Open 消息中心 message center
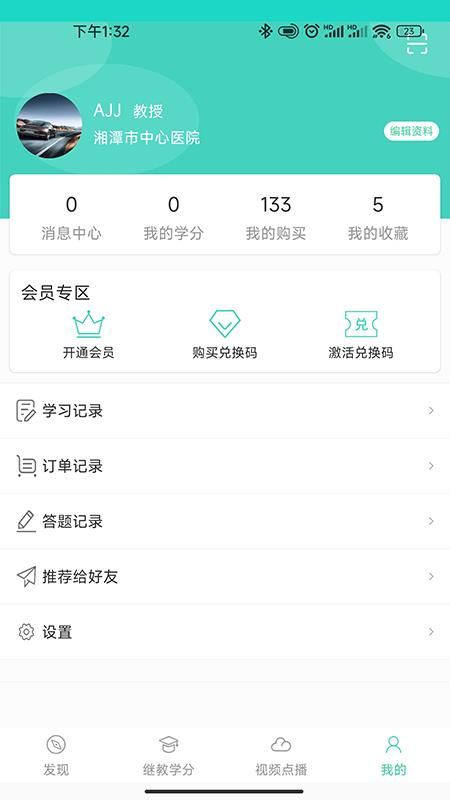The width and height of the screenshot is (450, 800). 71,218
